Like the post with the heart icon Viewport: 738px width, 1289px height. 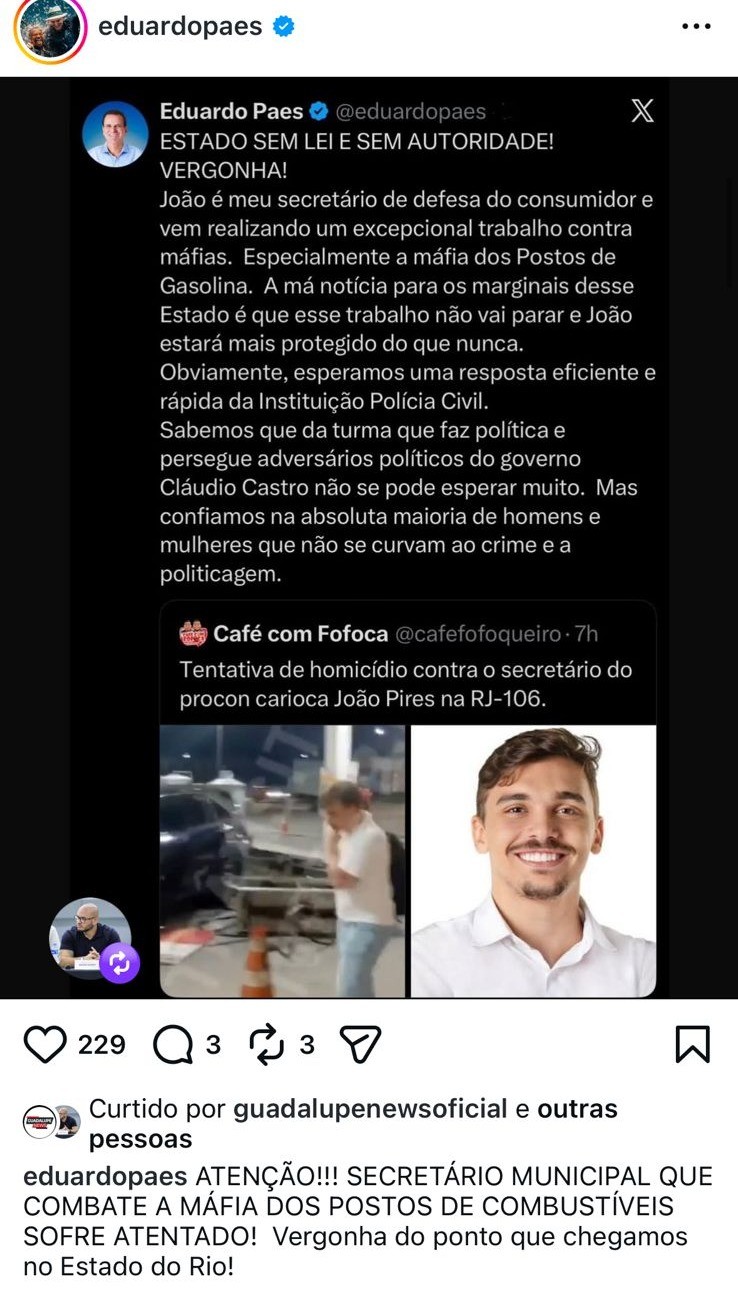tap(44, 1044)
